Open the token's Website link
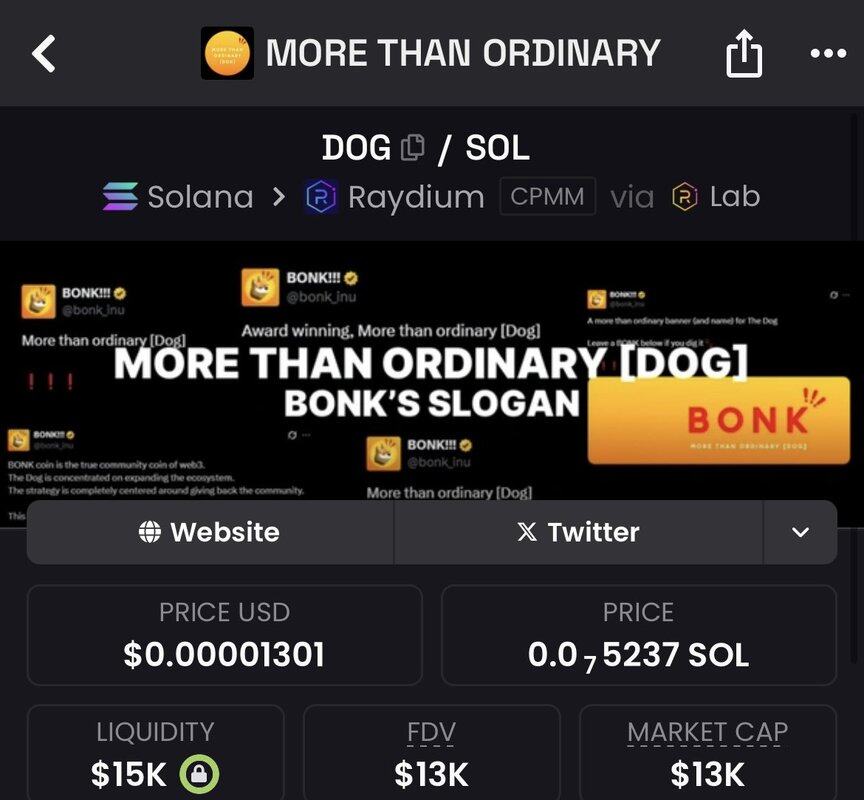Screen dimensions: 864x800 [210, 532]
